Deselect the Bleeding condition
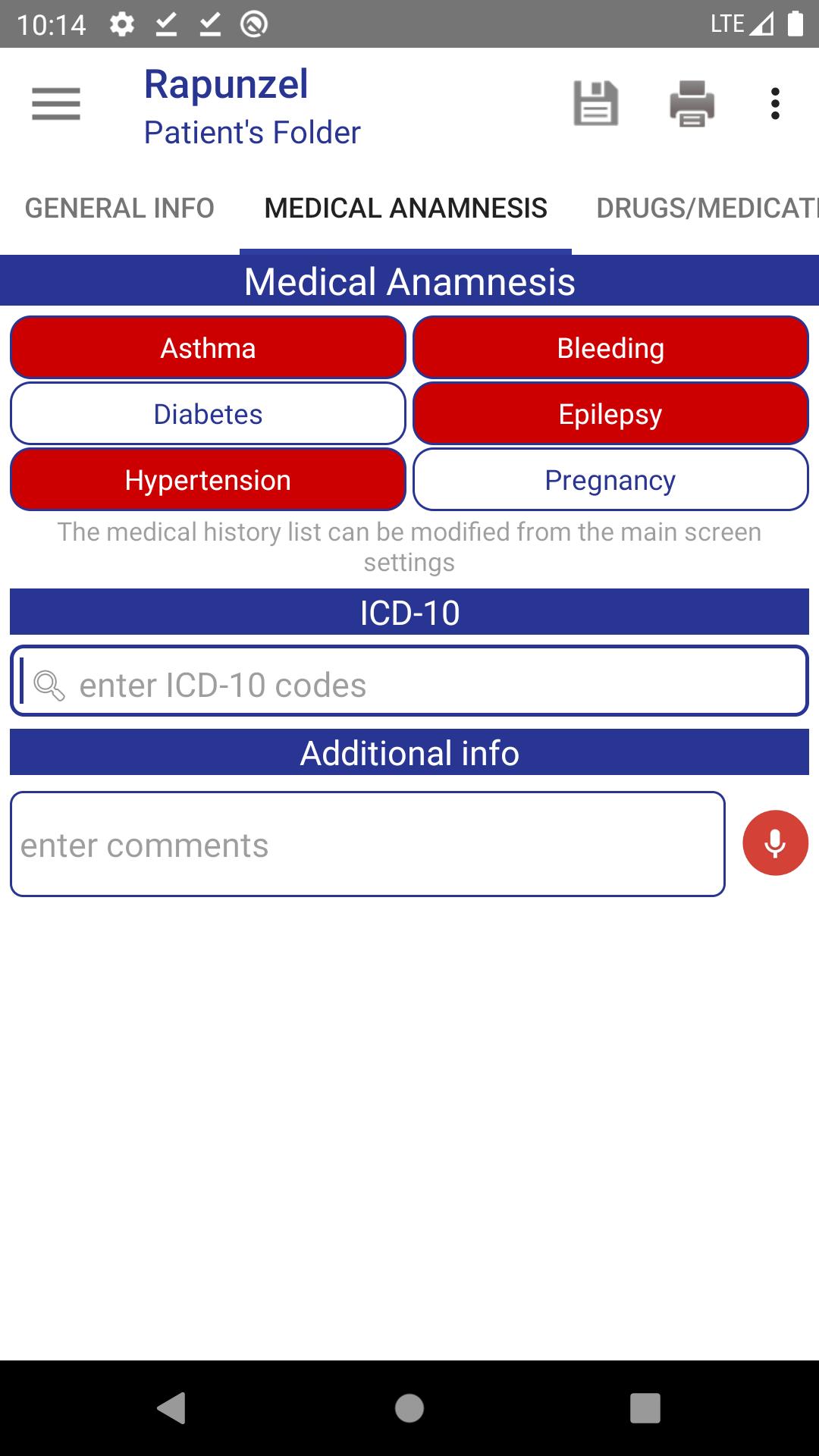 [x=610, y=348]
